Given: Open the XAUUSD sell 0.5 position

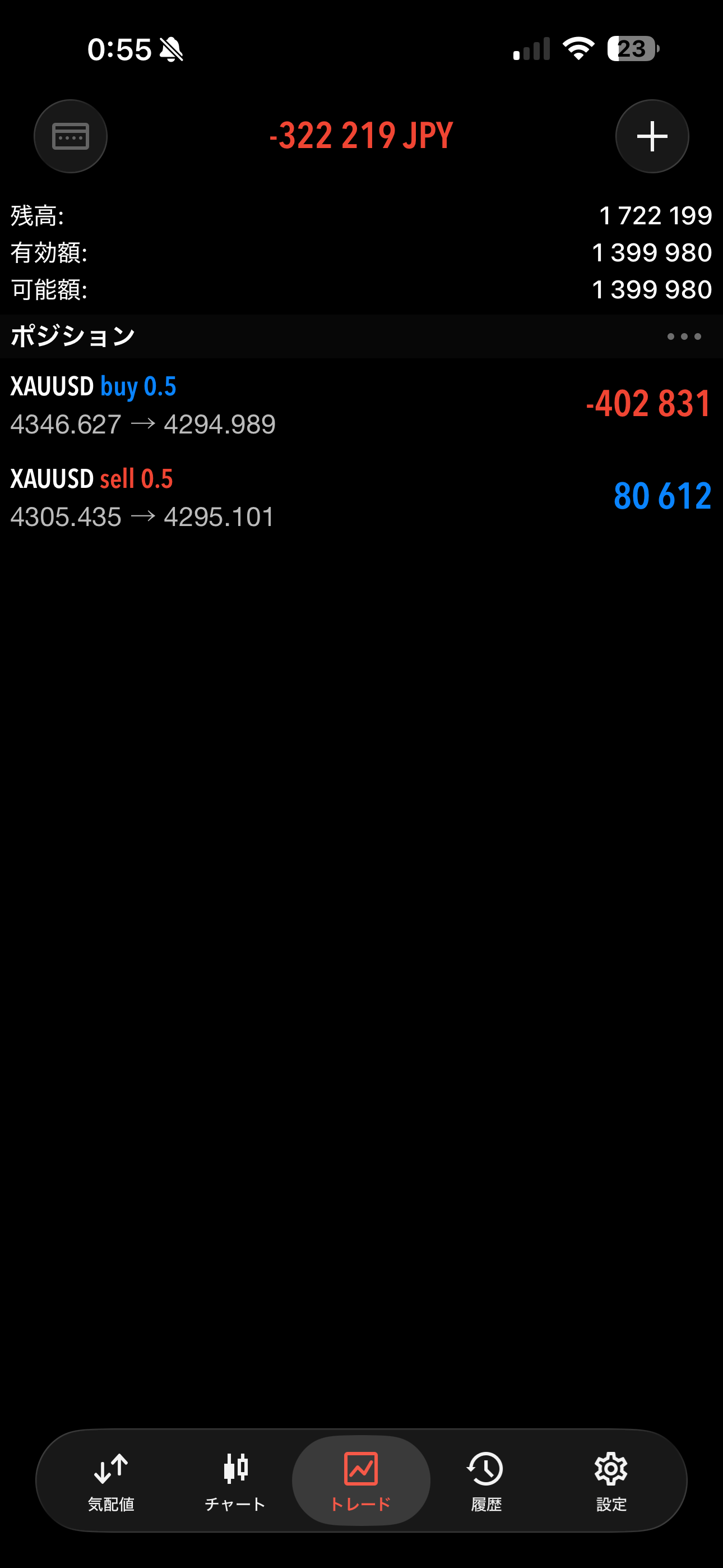Looking at the screenshot, I should [361, 497].
